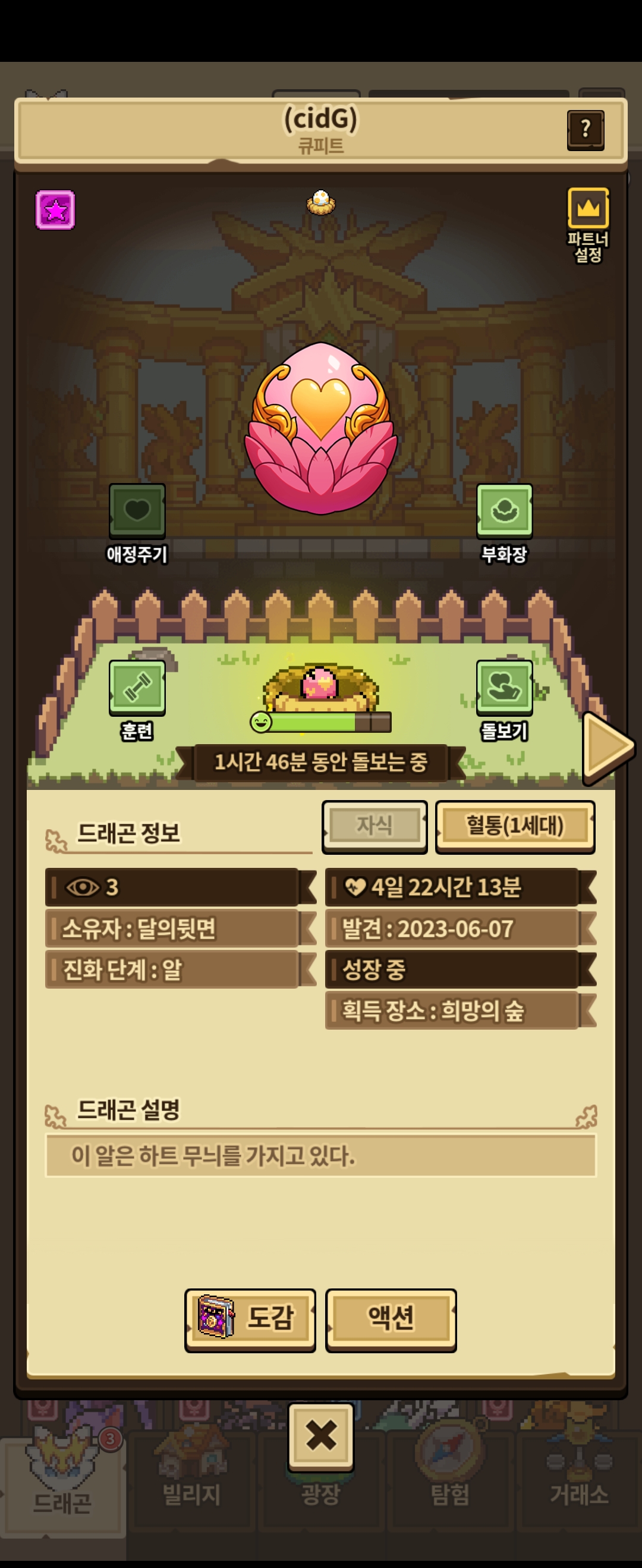Go to the next dragon arrow
Image resolution: width=642 pixels, height=1568 pixels.
coord(608,747)
